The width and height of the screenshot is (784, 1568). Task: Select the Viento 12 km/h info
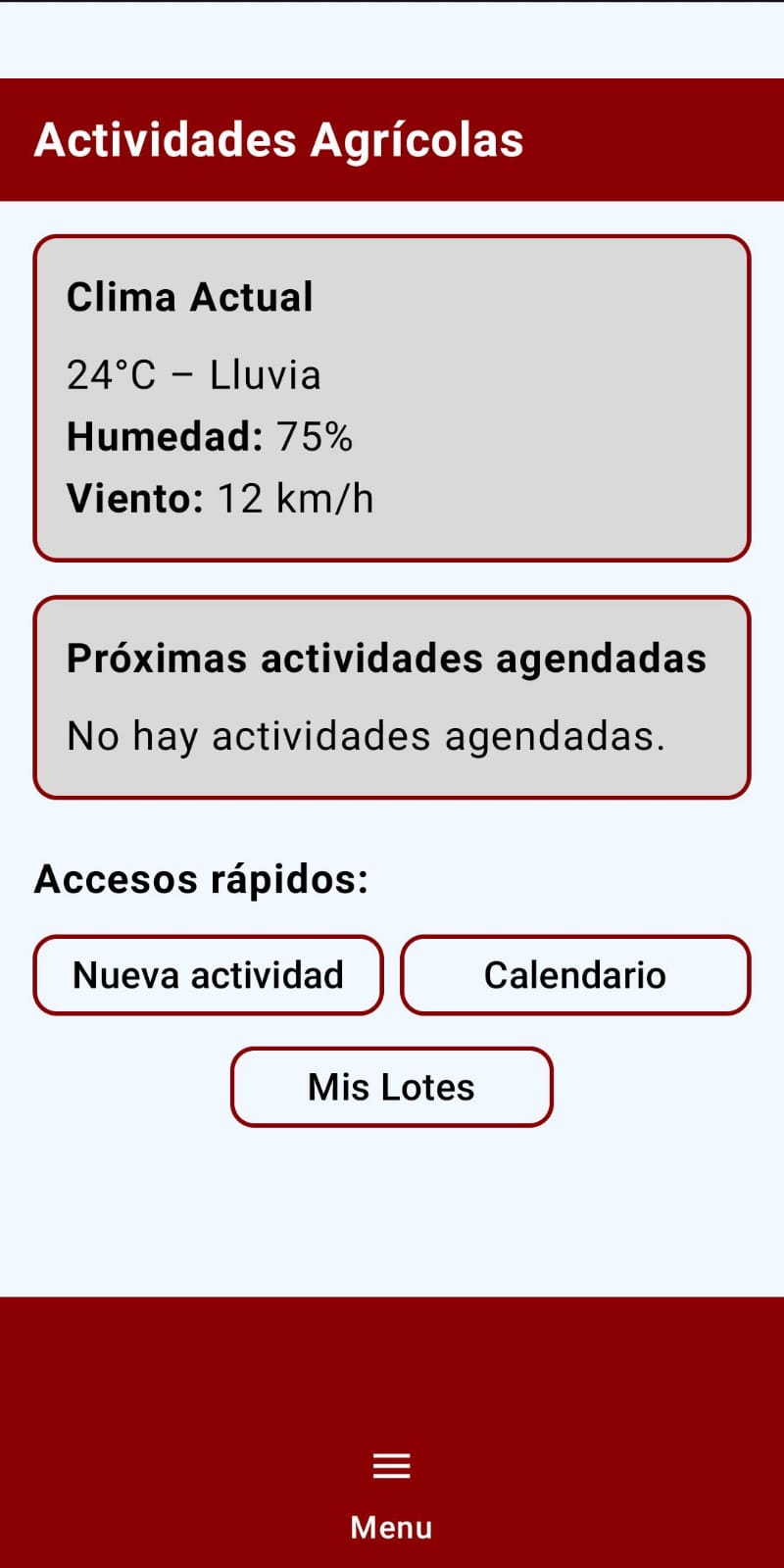pos(220,498)
